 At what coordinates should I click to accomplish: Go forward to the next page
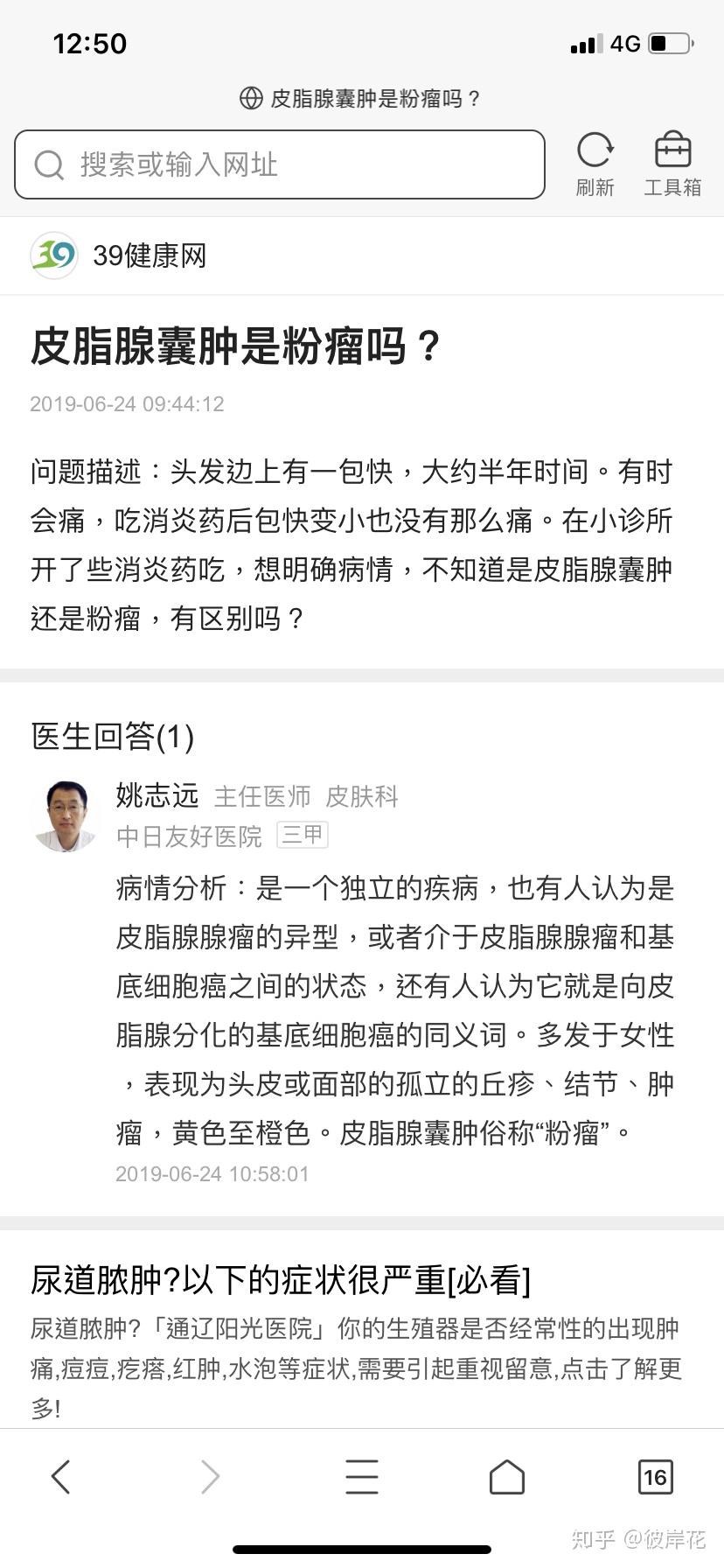pyautogui.click(x=210, y=1476)
